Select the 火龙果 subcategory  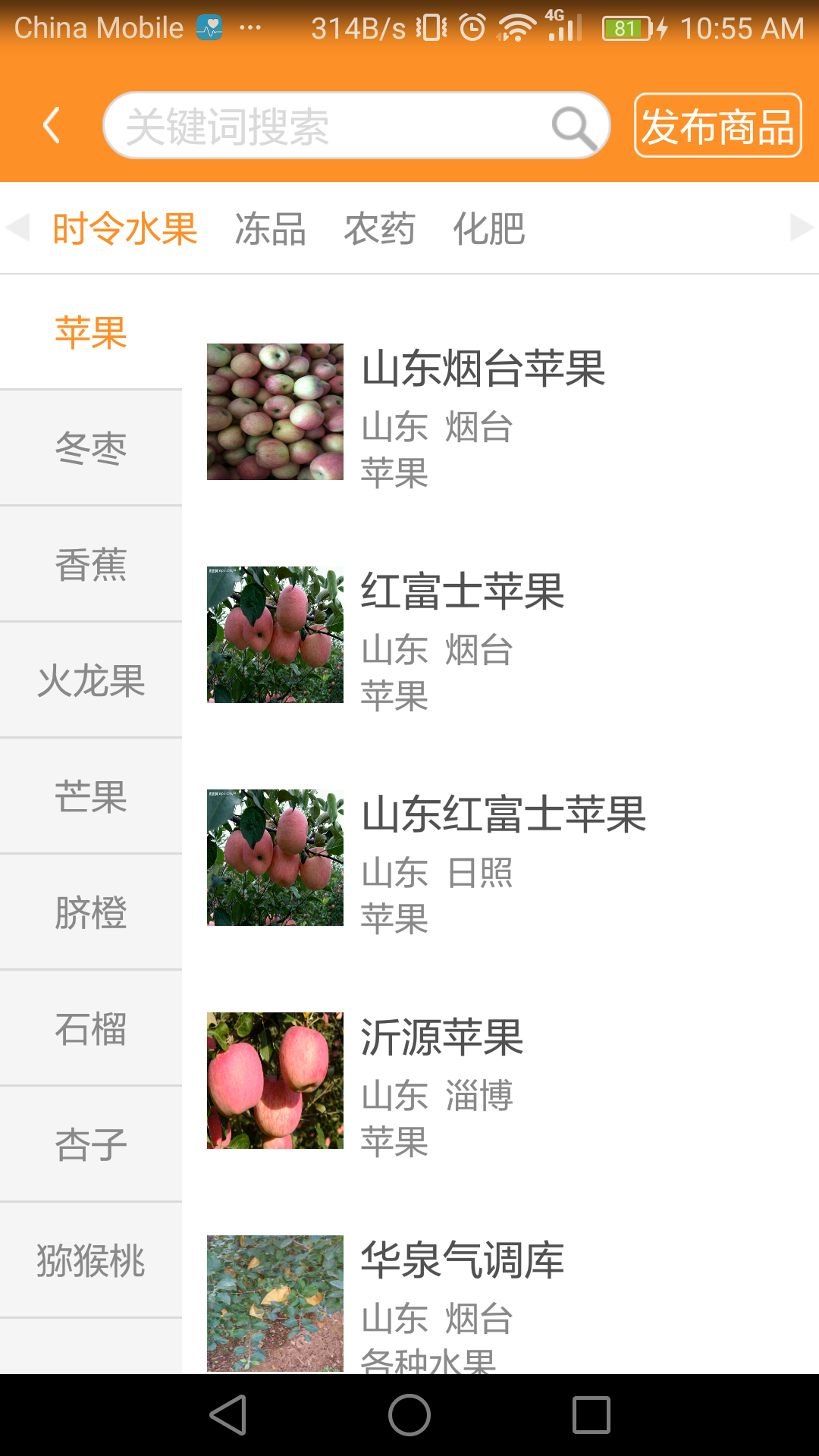coord(91,680)
